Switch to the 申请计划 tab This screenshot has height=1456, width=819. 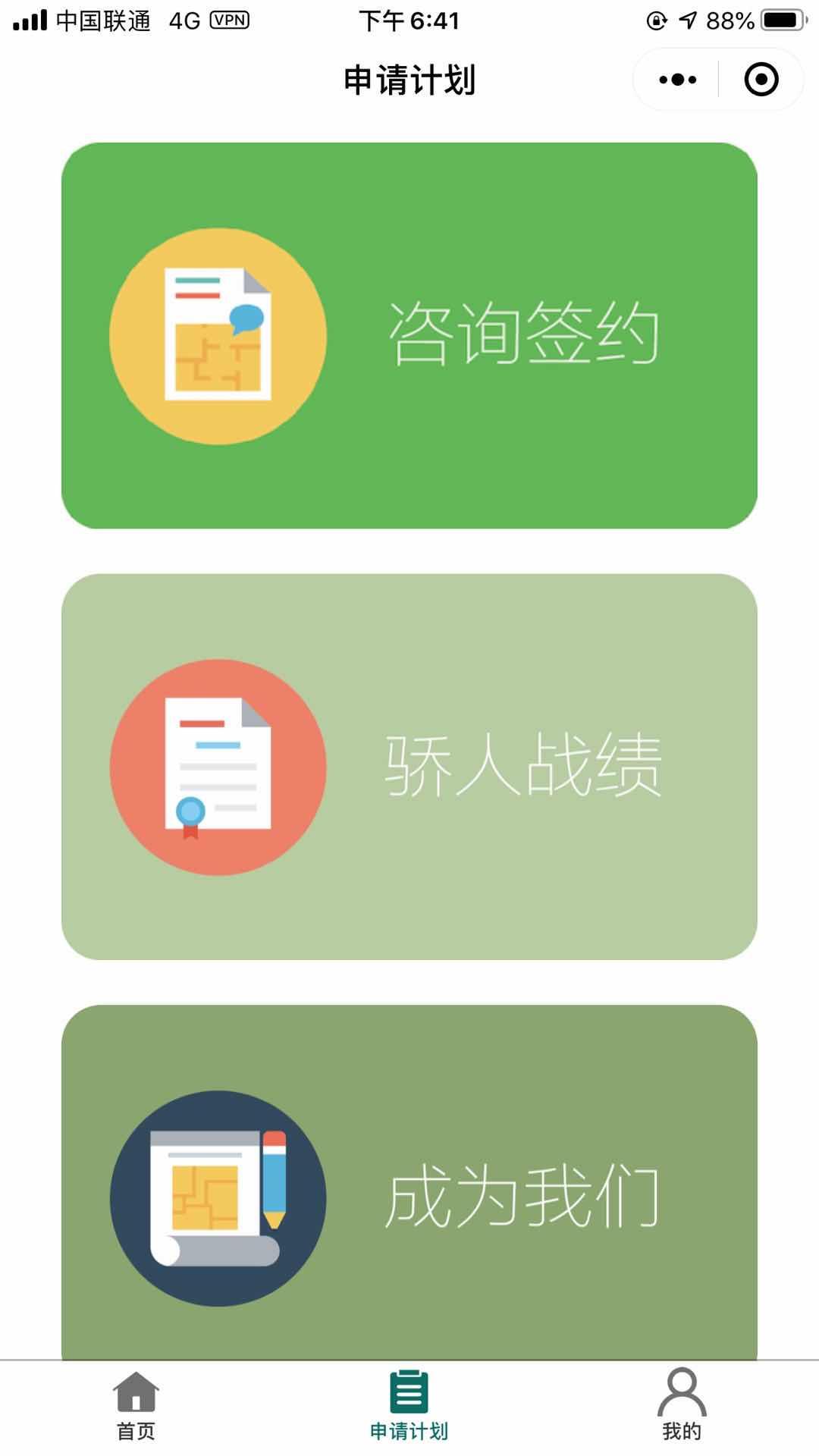coord(409,1407)
